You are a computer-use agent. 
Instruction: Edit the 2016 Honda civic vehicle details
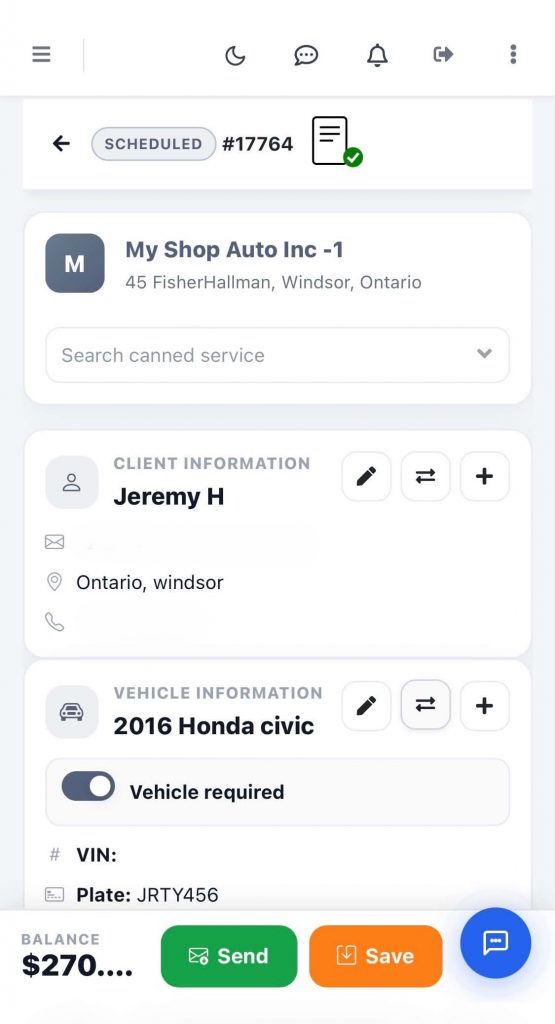pyautogui.click(x=366, y=705)
